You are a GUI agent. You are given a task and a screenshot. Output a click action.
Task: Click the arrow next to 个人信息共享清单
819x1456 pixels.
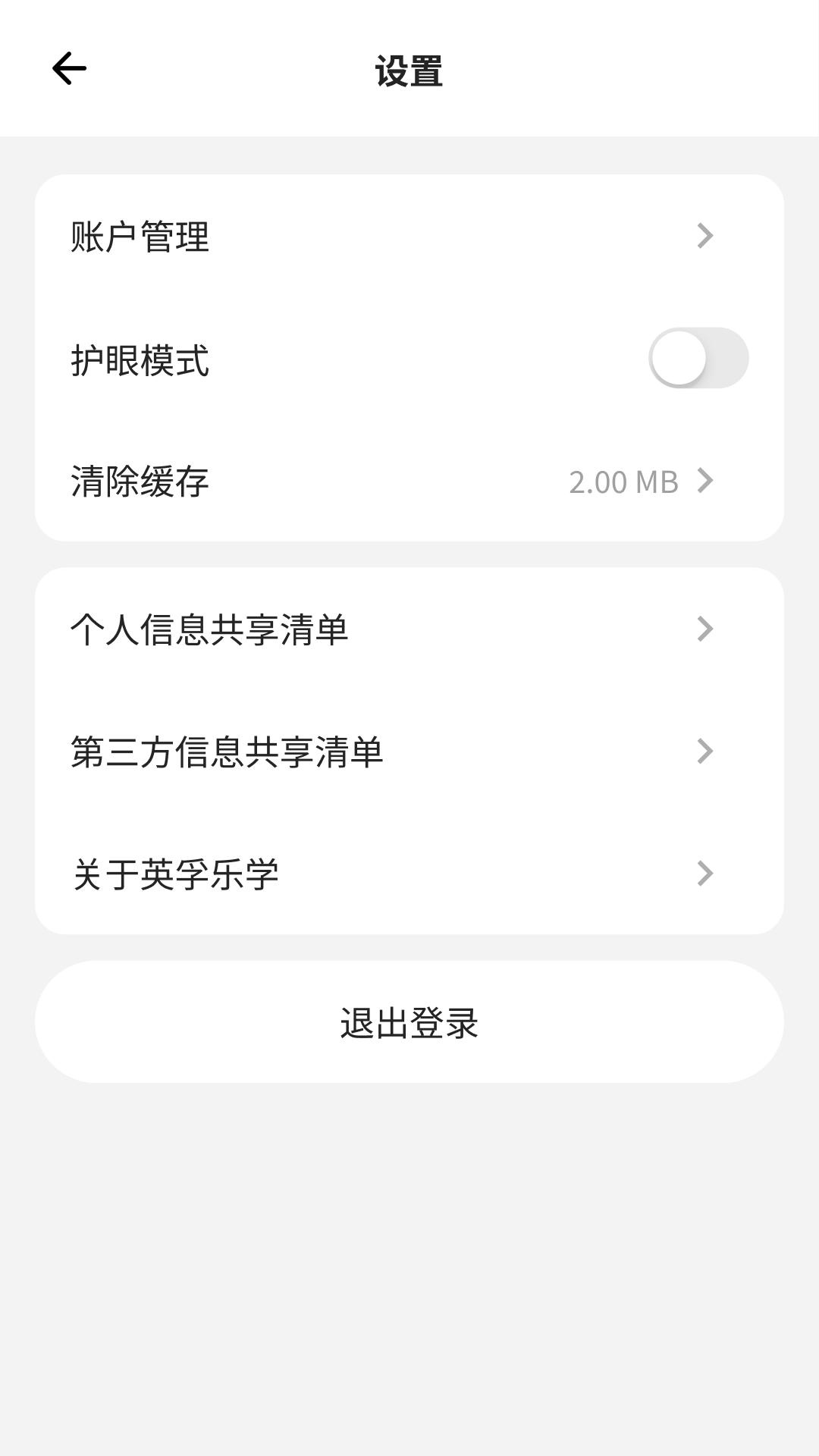(706, 628)
